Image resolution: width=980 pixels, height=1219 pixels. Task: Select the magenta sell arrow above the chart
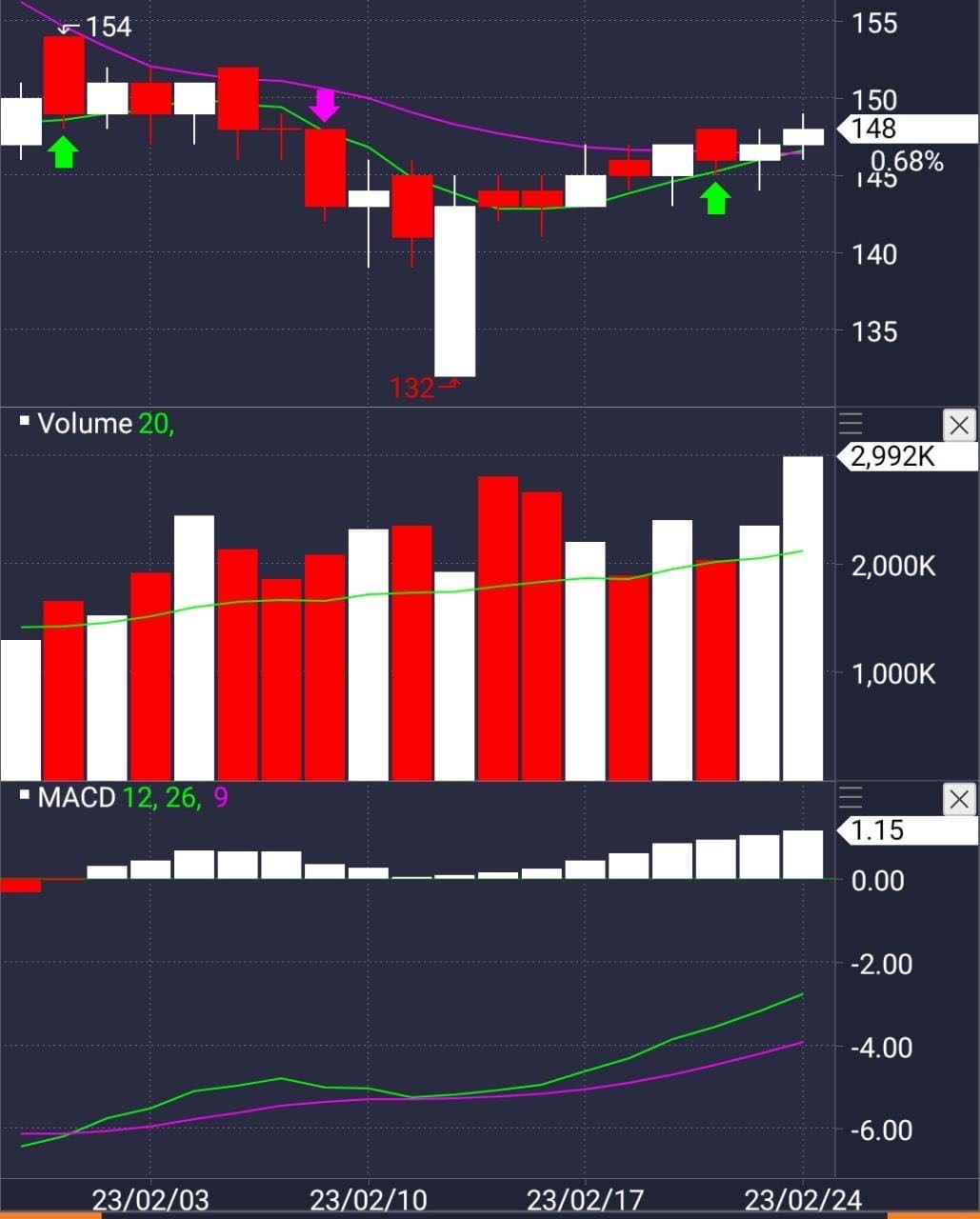point(326,105)
